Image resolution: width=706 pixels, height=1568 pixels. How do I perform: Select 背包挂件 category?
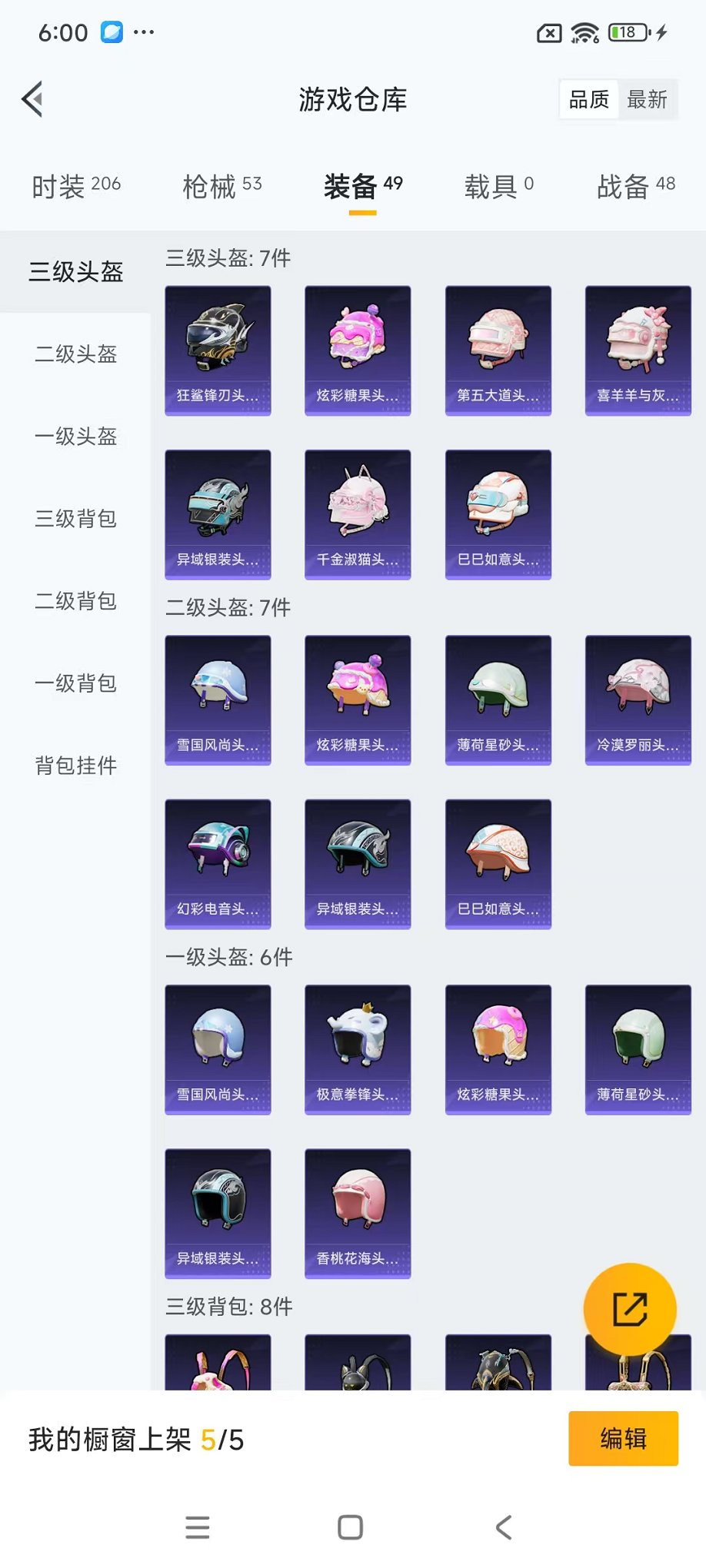[x=75, y=766]
